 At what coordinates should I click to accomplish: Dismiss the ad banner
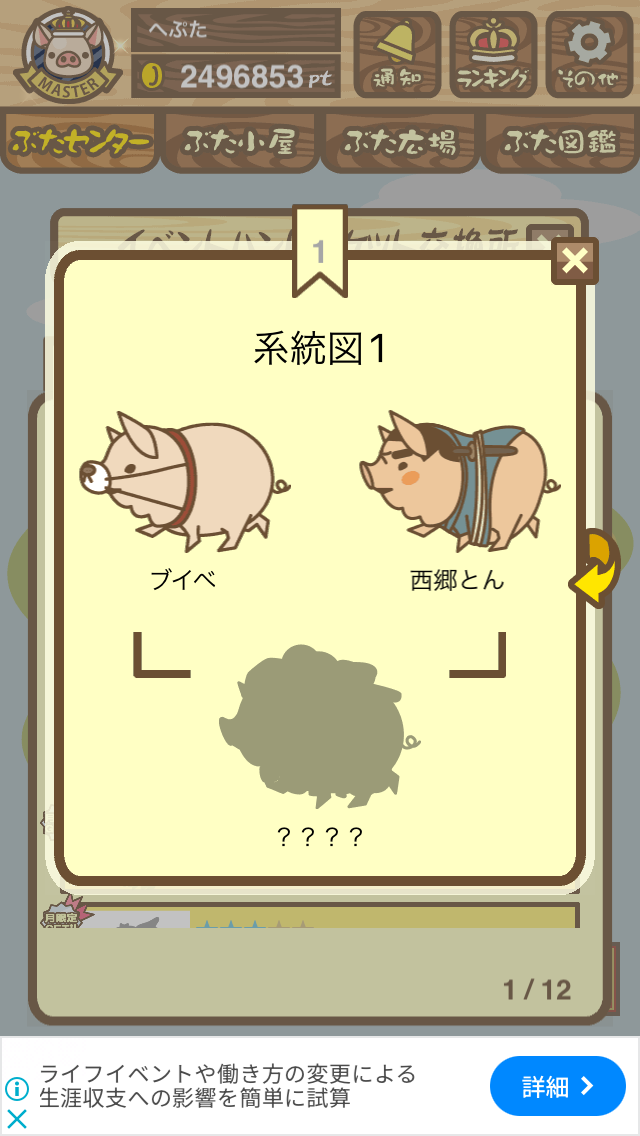[x=17, y=1119]
